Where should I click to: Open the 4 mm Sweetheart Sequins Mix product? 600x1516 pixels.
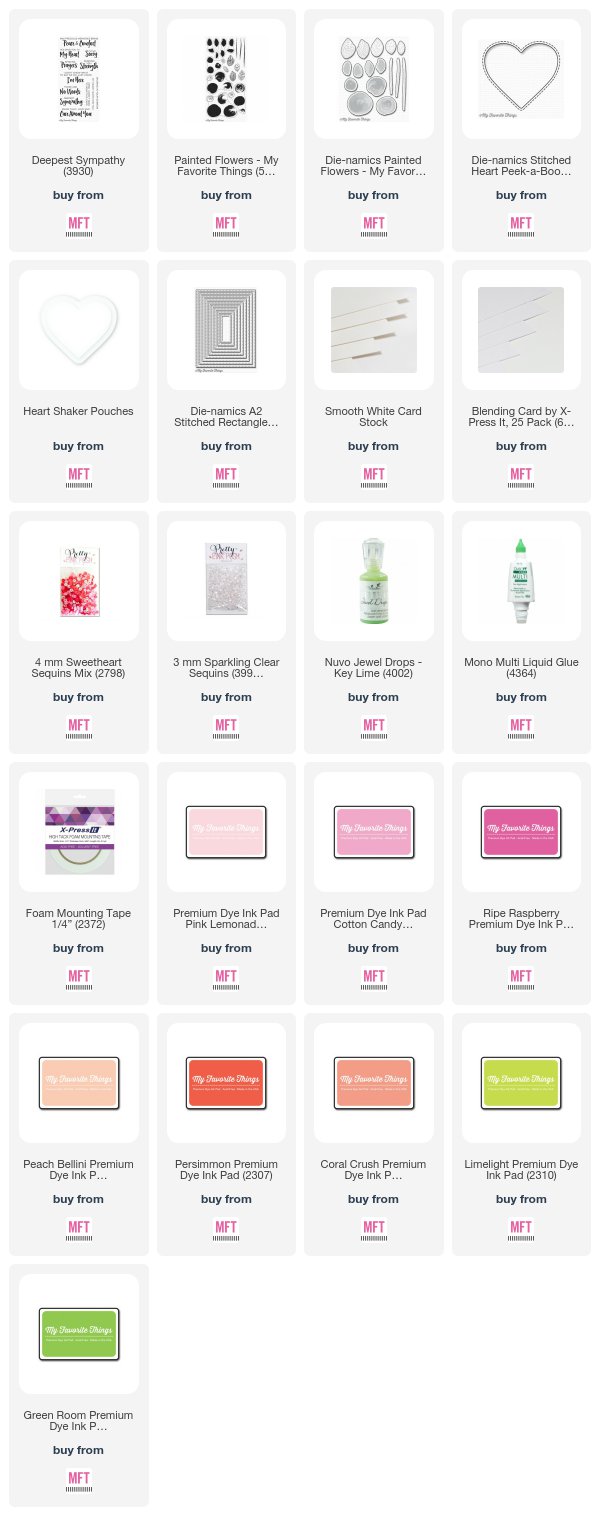[x=79, y=580]
